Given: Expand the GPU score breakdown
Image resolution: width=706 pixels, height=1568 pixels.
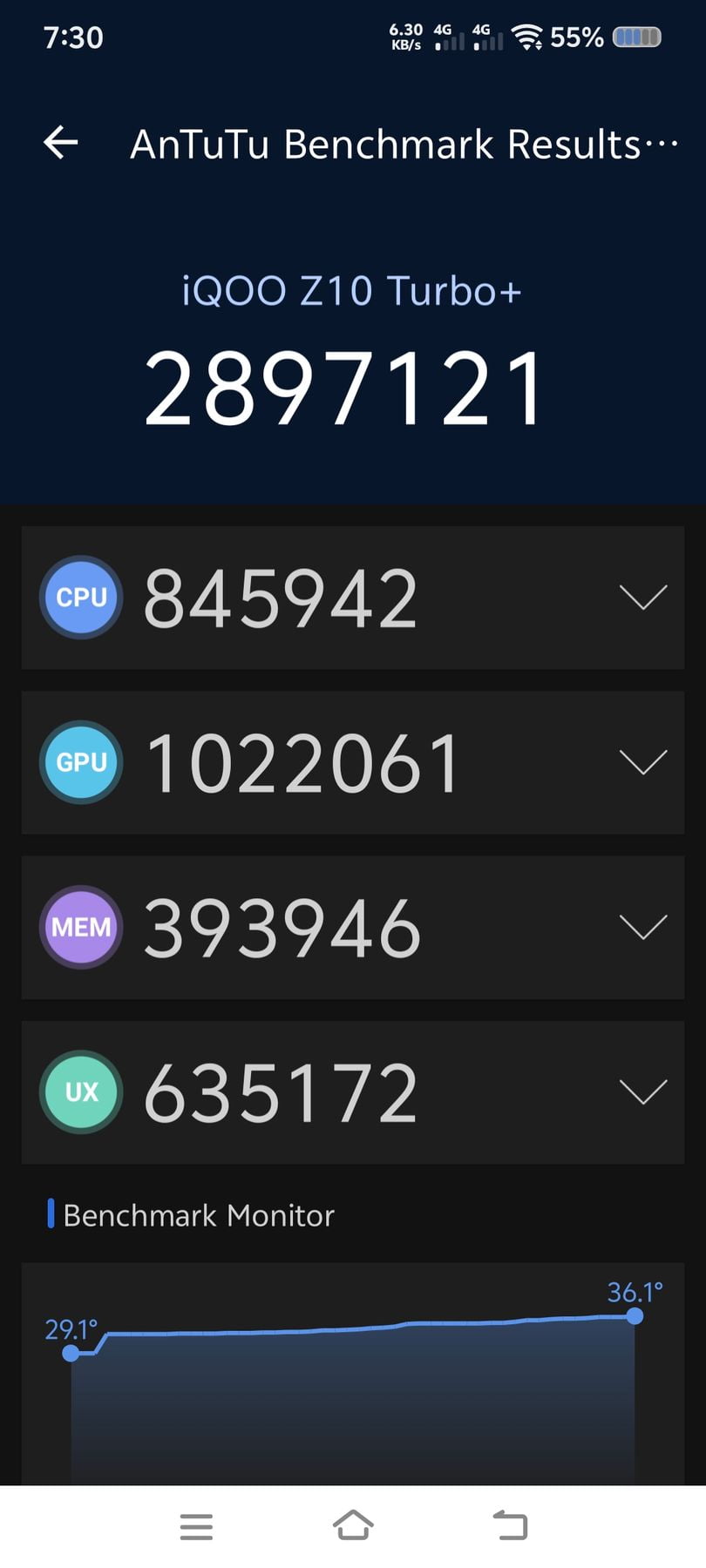Looking at the screenshot, I should click(x=643, y=762).
